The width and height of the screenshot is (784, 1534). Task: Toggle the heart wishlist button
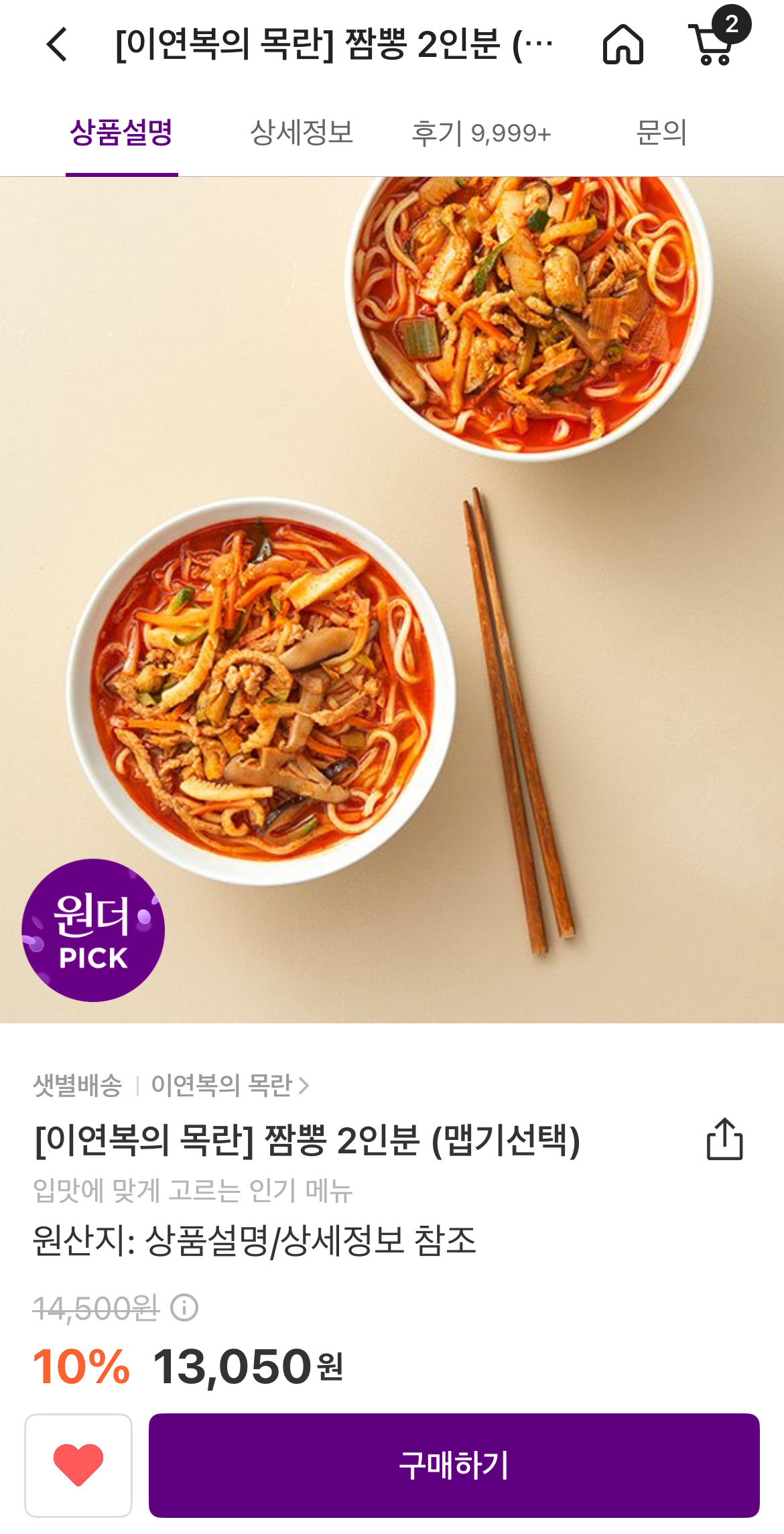[x=78, y=1465]
